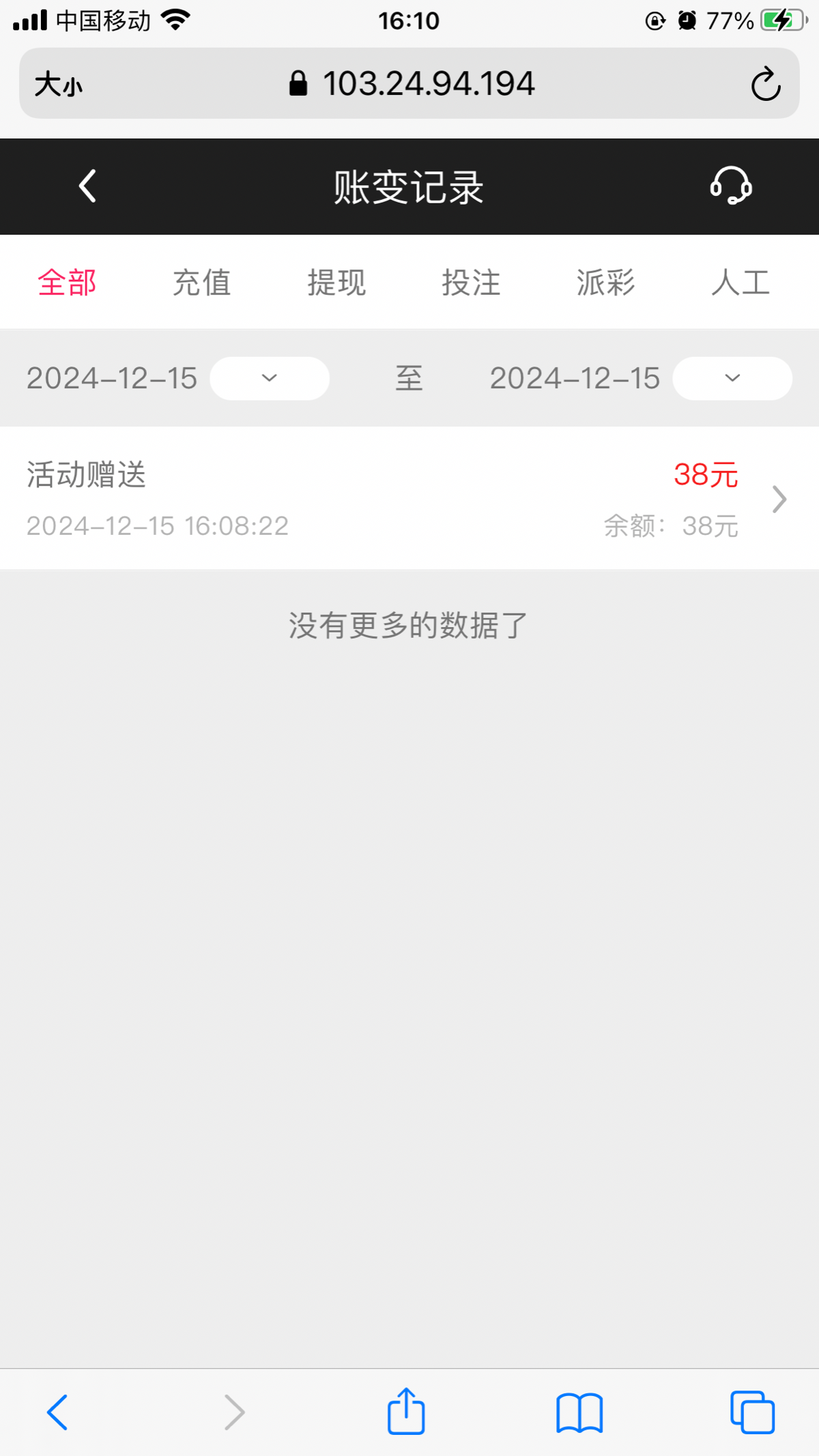Image resolution: width=819 pixels, height=1456 pixels.
Task: Tap the page reload icon in address bar
Action: [766, 83]
